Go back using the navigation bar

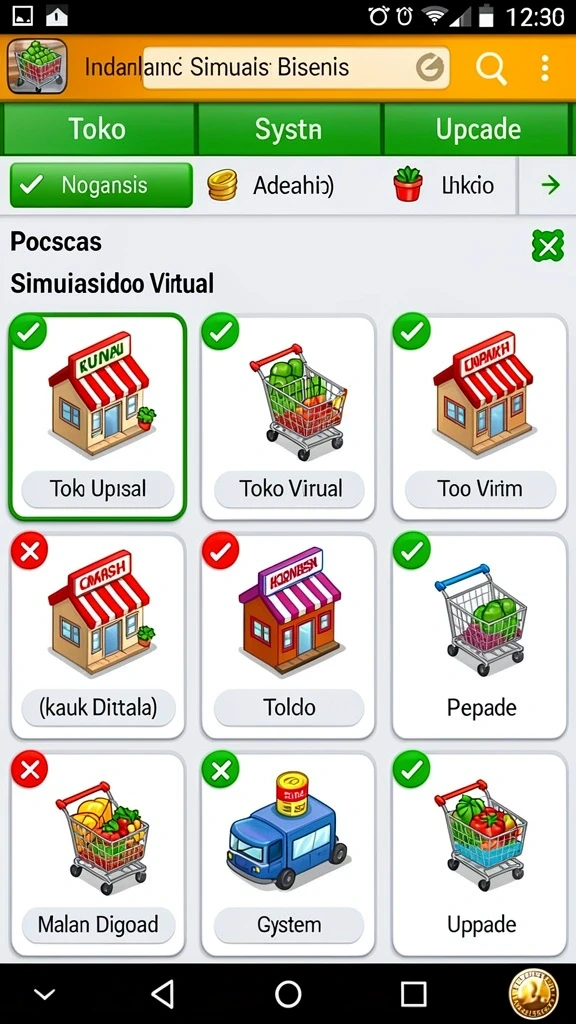162,994
